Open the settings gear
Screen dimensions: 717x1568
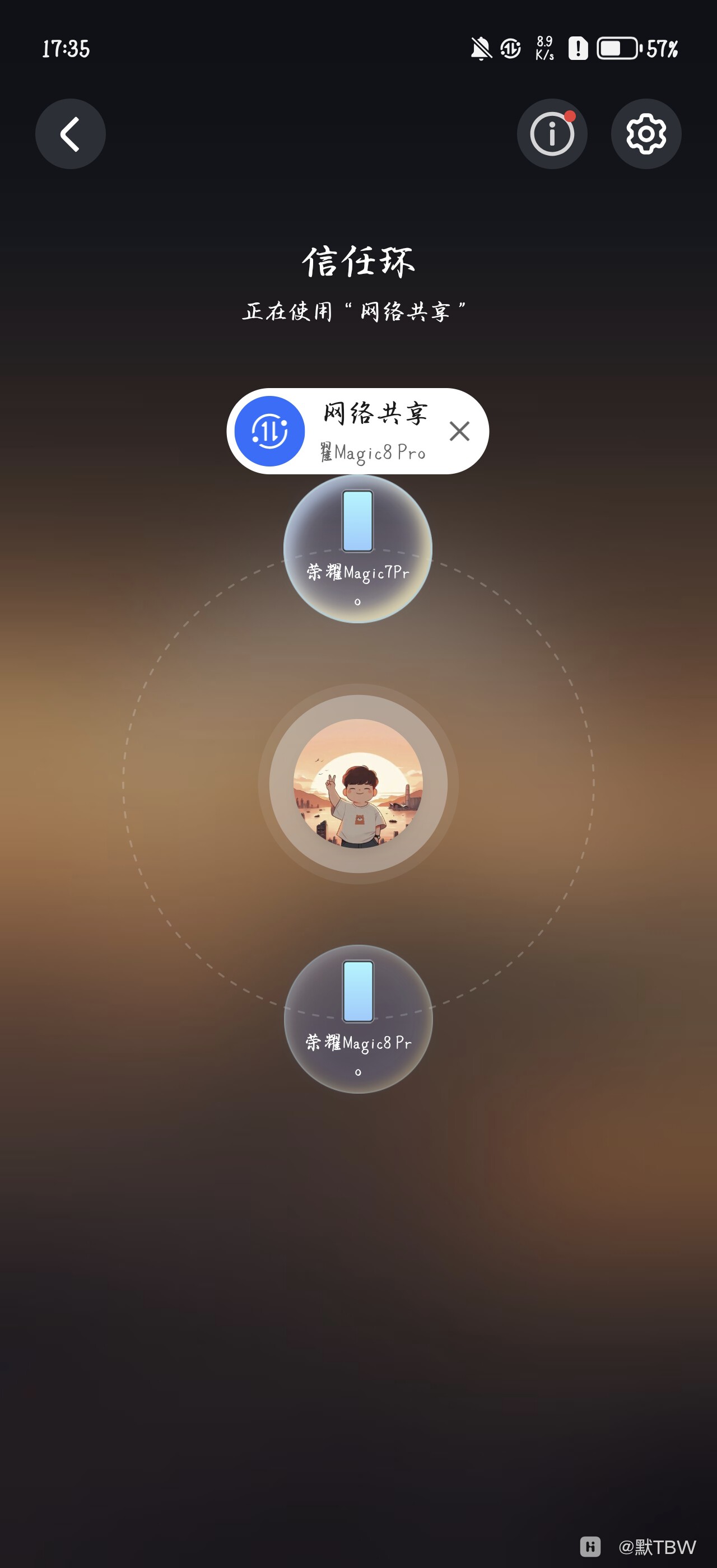(645, 134)
